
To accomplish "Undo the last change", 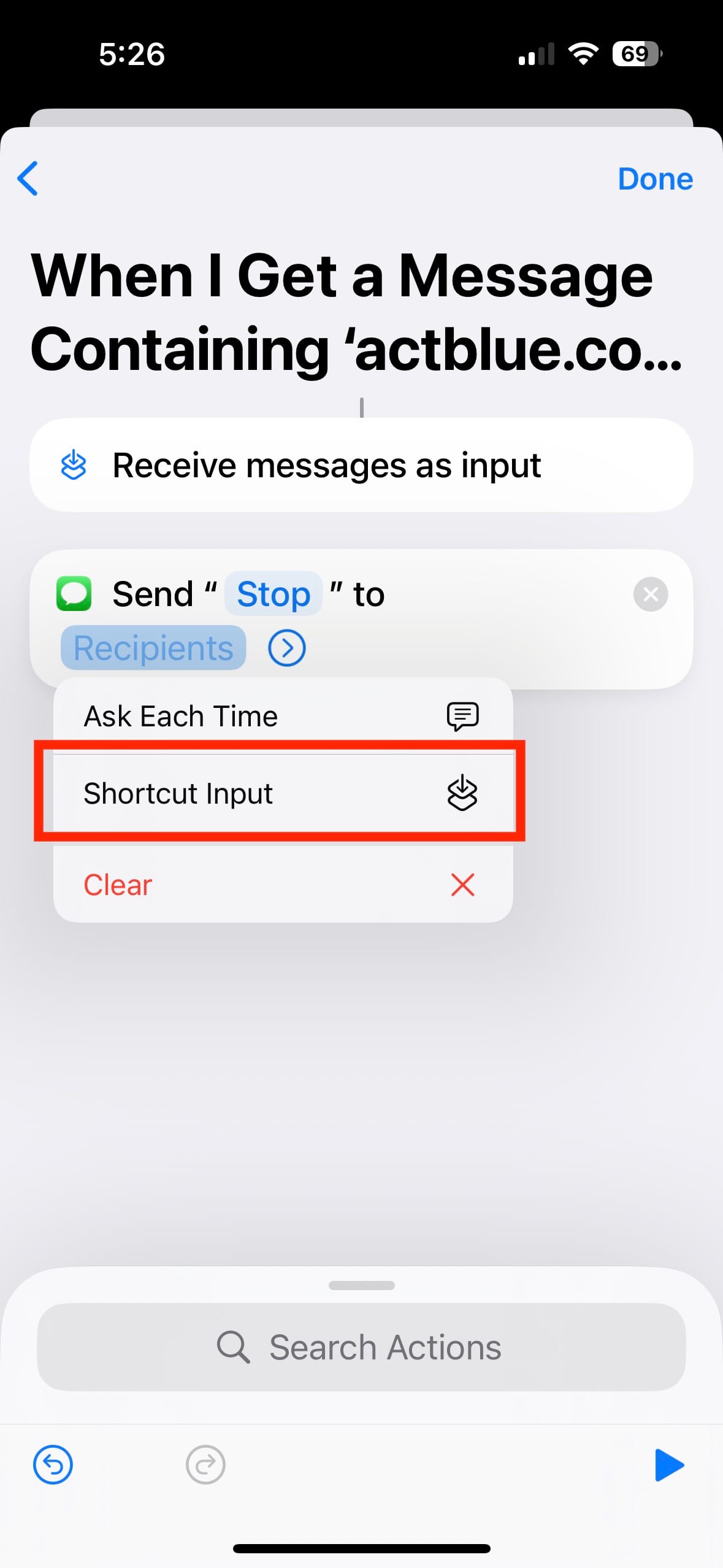I will click(53, 1465).
